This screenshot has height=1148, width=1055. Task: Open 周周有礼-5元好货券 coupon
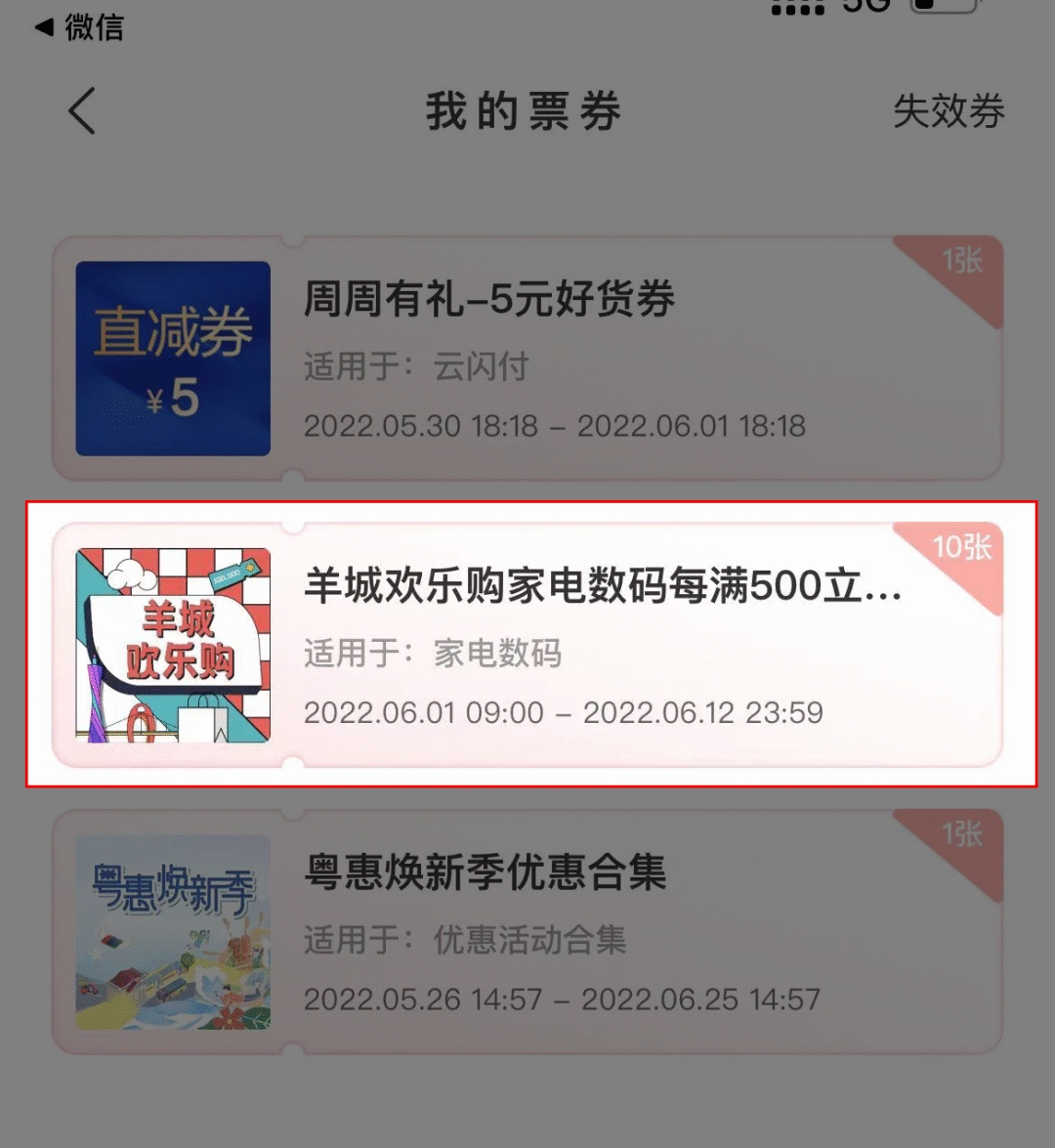(527, 359)
